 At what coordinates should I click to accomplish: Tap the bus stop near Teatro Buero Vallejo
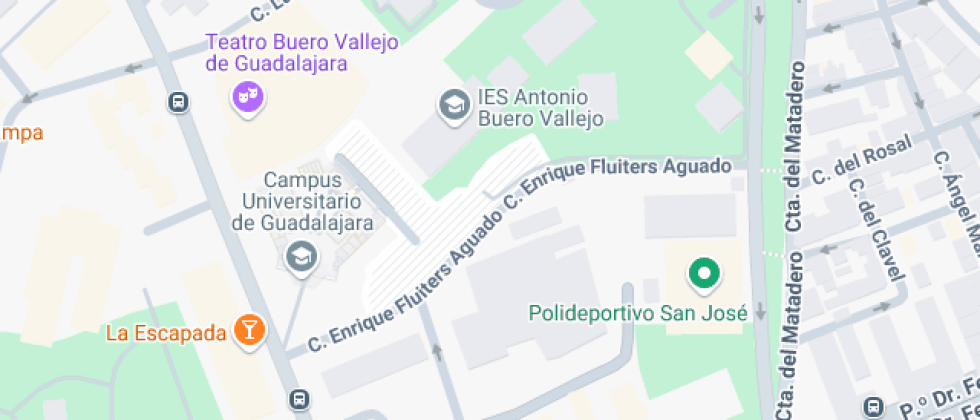point(179,102)
